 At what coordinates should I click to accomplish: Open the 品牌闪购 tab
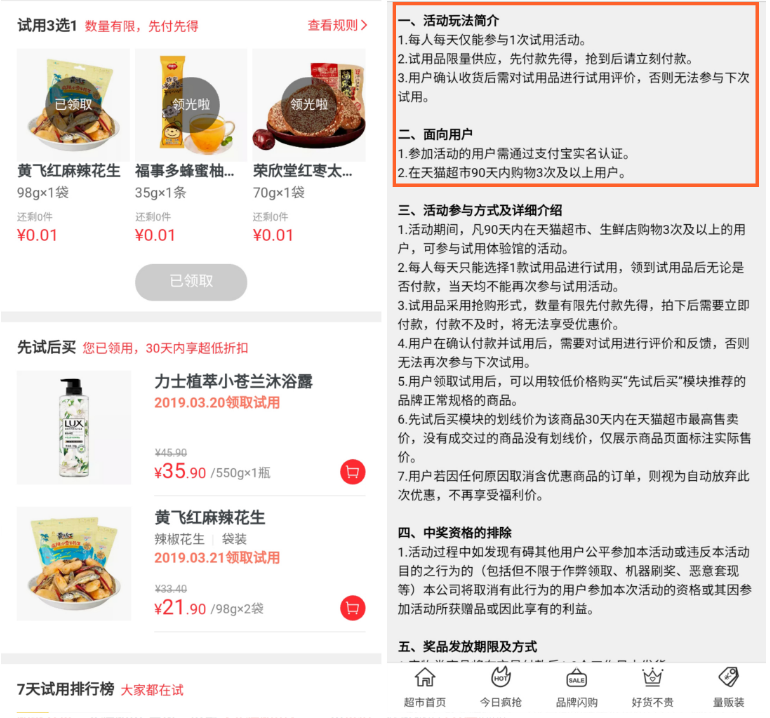[577, 687]
